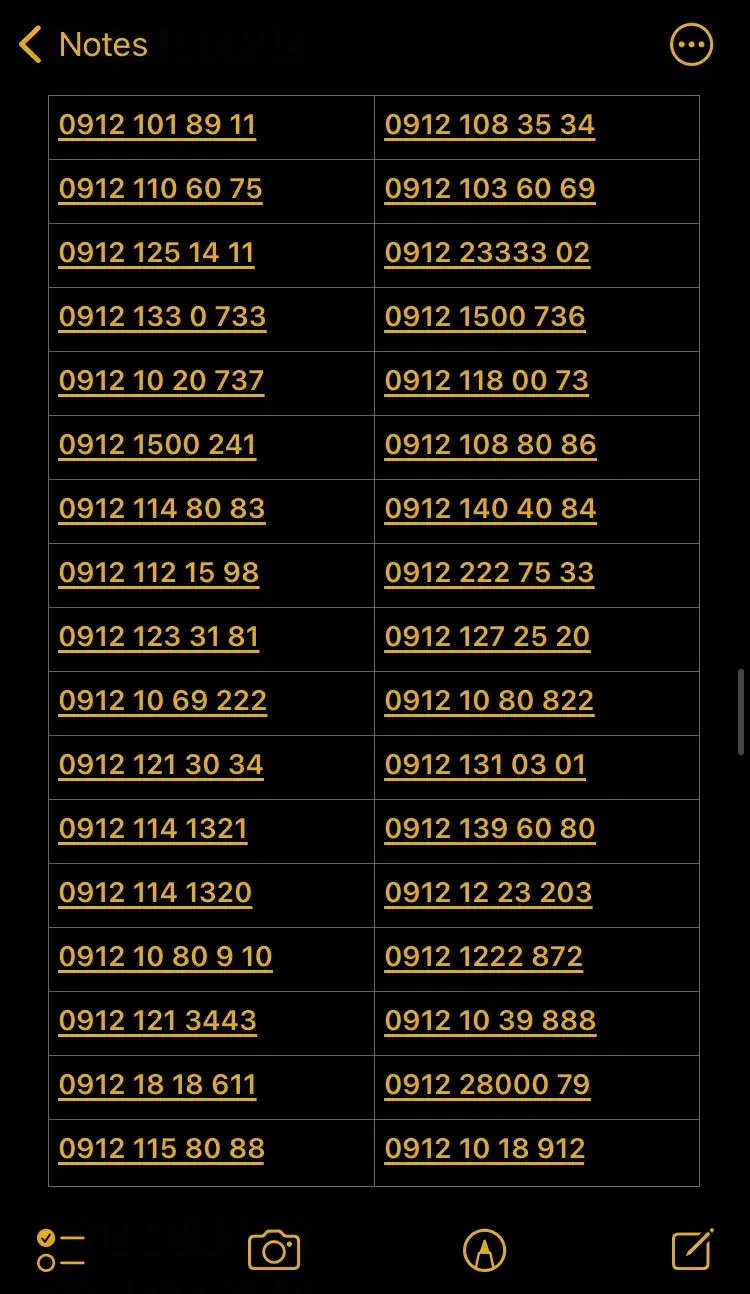750x1294 pixels.
Task: Select phone number 0912 222 75 33
Action: click(489, 573)
